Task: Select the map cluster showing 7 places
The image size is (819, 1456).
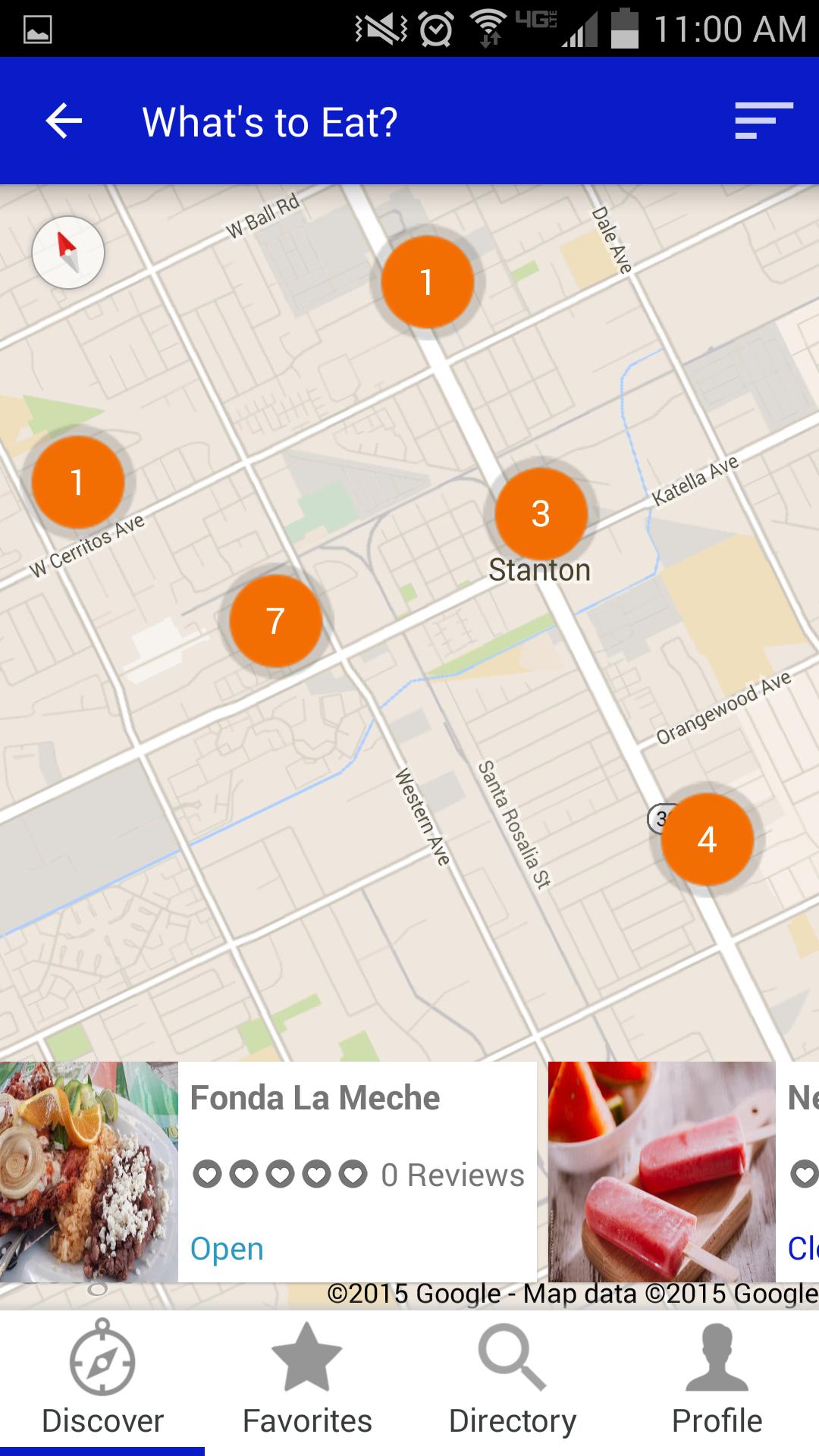Action: tap(276, 621)
